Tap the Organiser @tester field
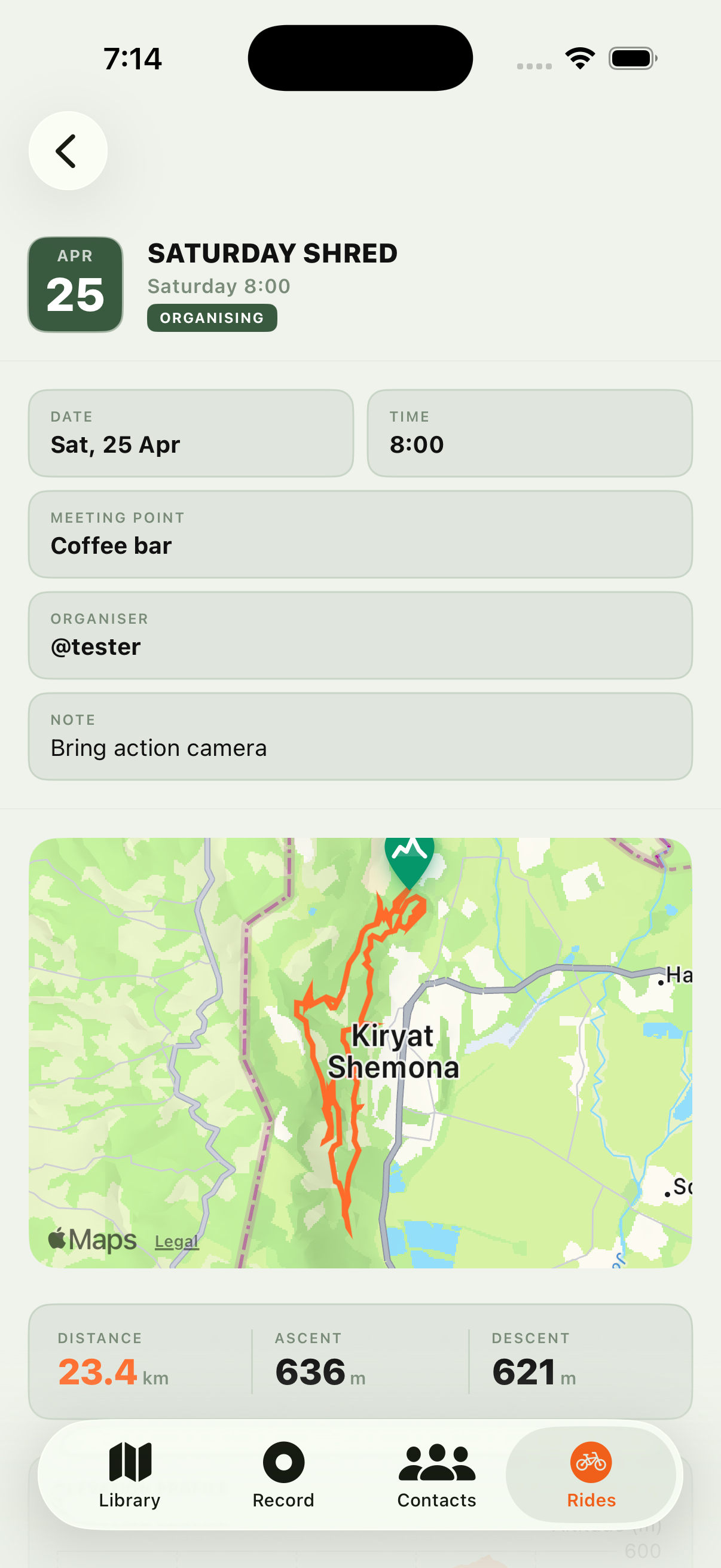Image resolution: width=721 pixels, height=1568 pixels. (x=360, y=635)
